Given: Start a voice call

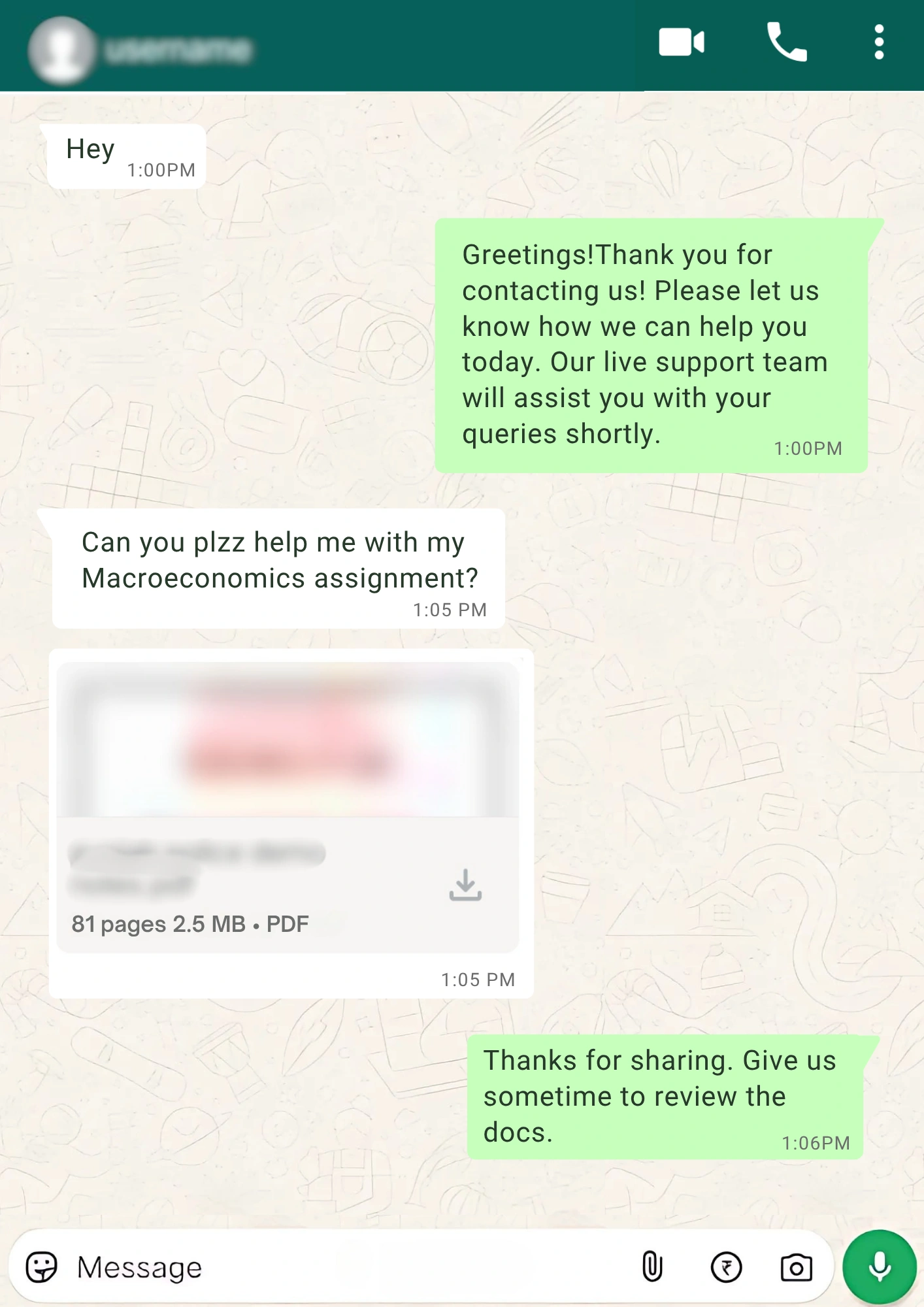Looking at the screenshot, I should coord(787,43).
